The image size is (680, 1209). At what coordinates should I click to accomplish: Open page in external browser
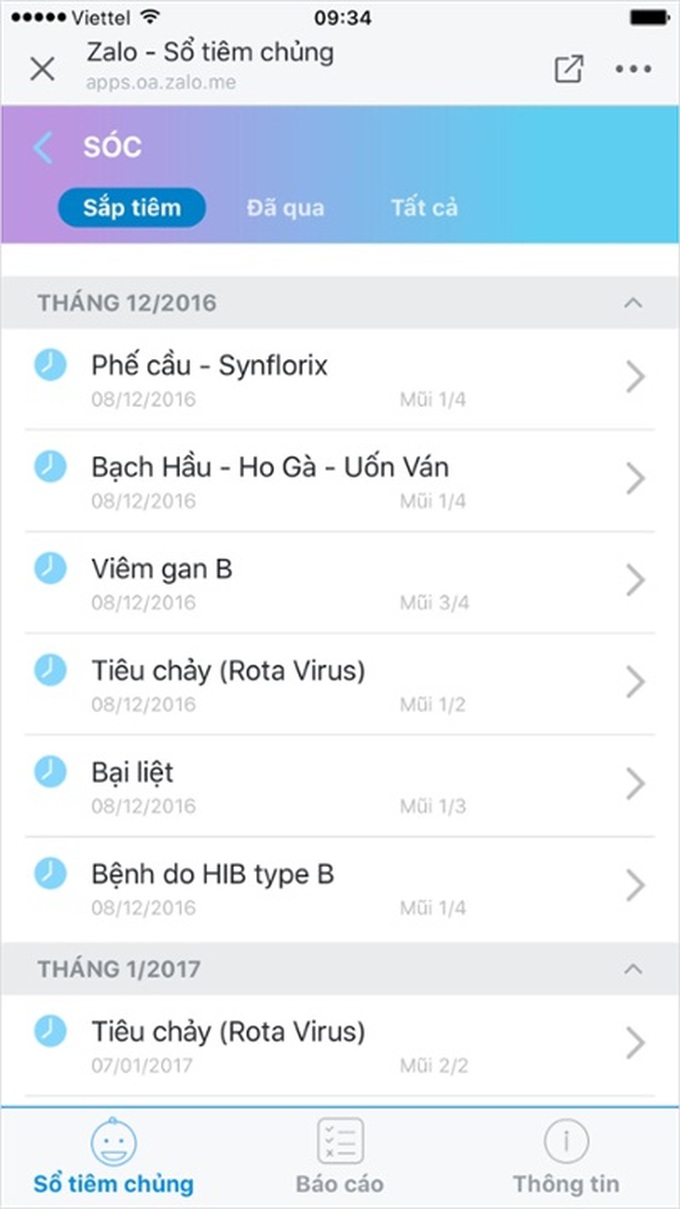click(568, 68)
